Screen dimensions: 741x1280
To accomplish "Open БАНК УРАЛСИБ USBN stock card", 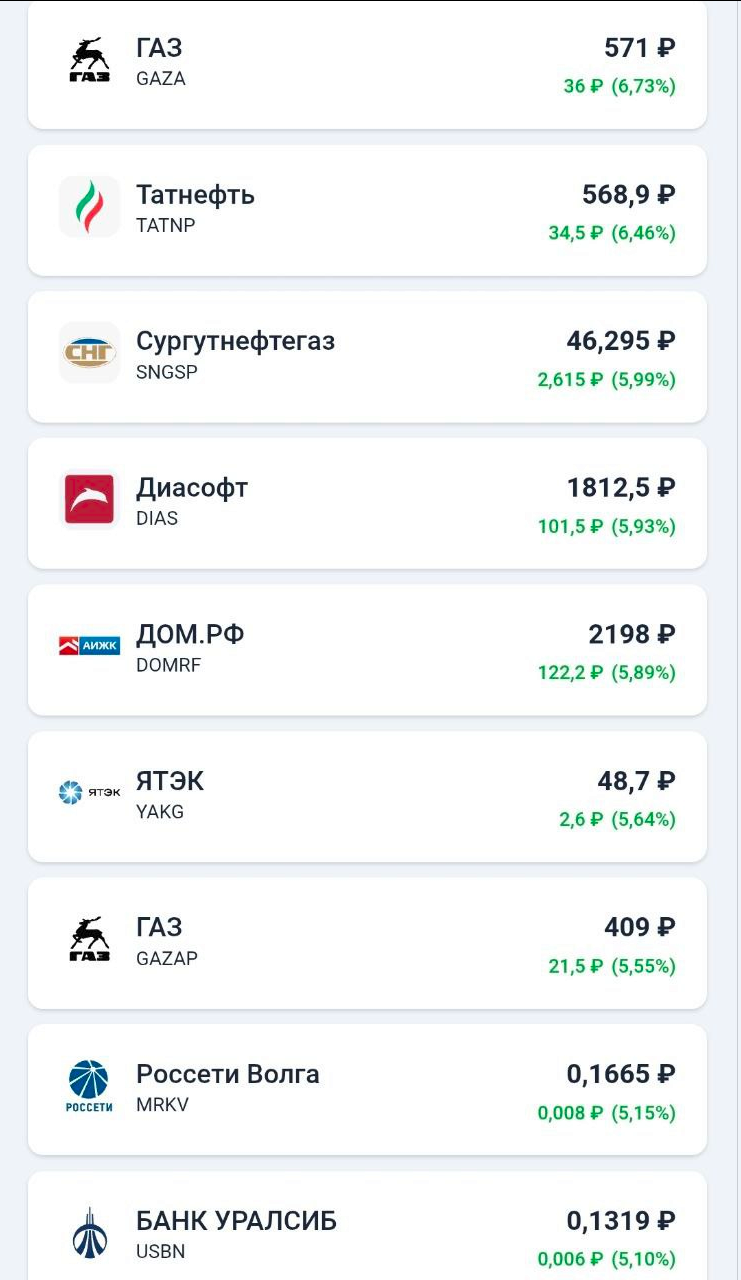I will 367,1232.
